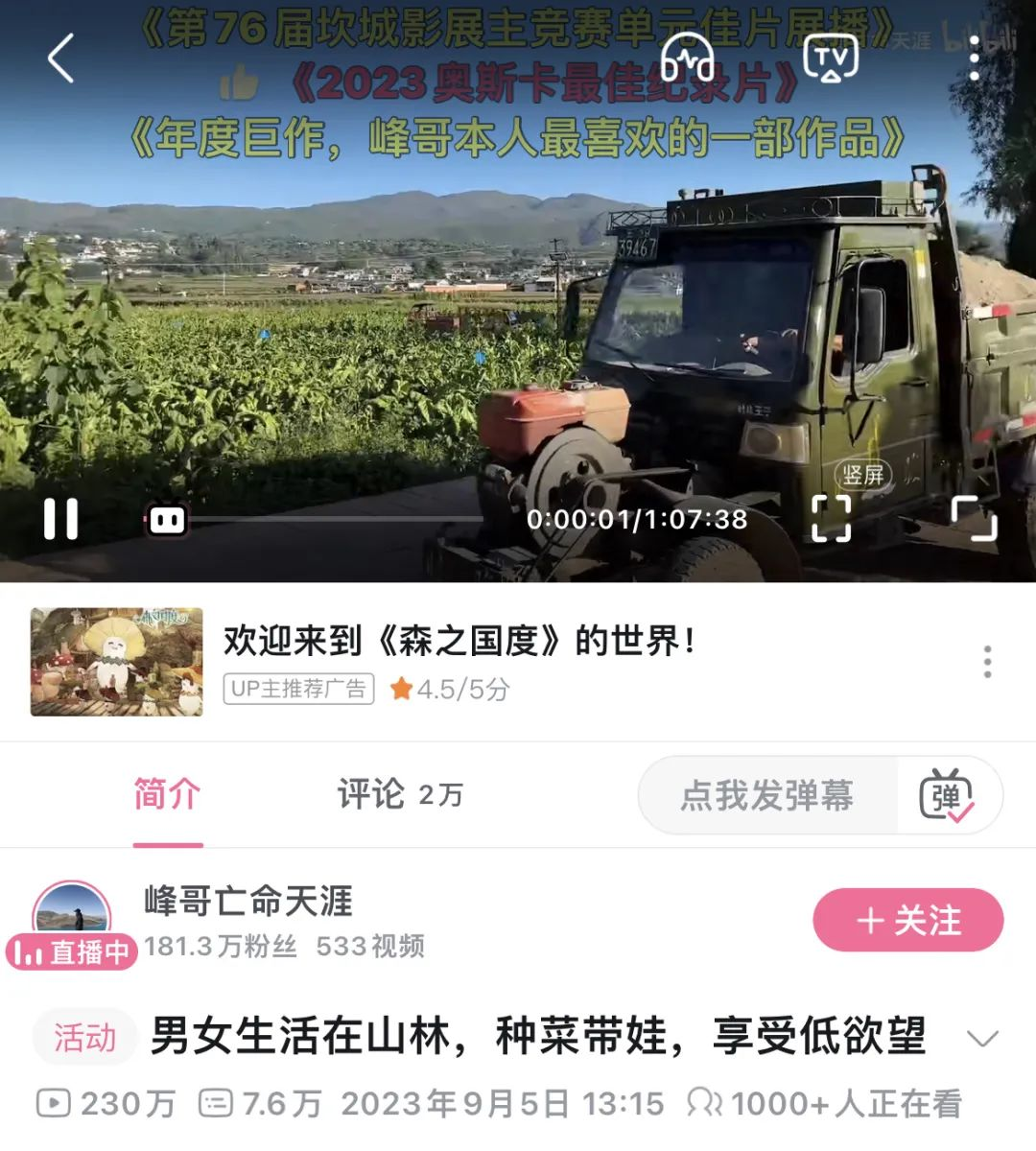Tap 点我发弹幕 input box
This screenshot has height=1151, width=1036.
(767, 796)
